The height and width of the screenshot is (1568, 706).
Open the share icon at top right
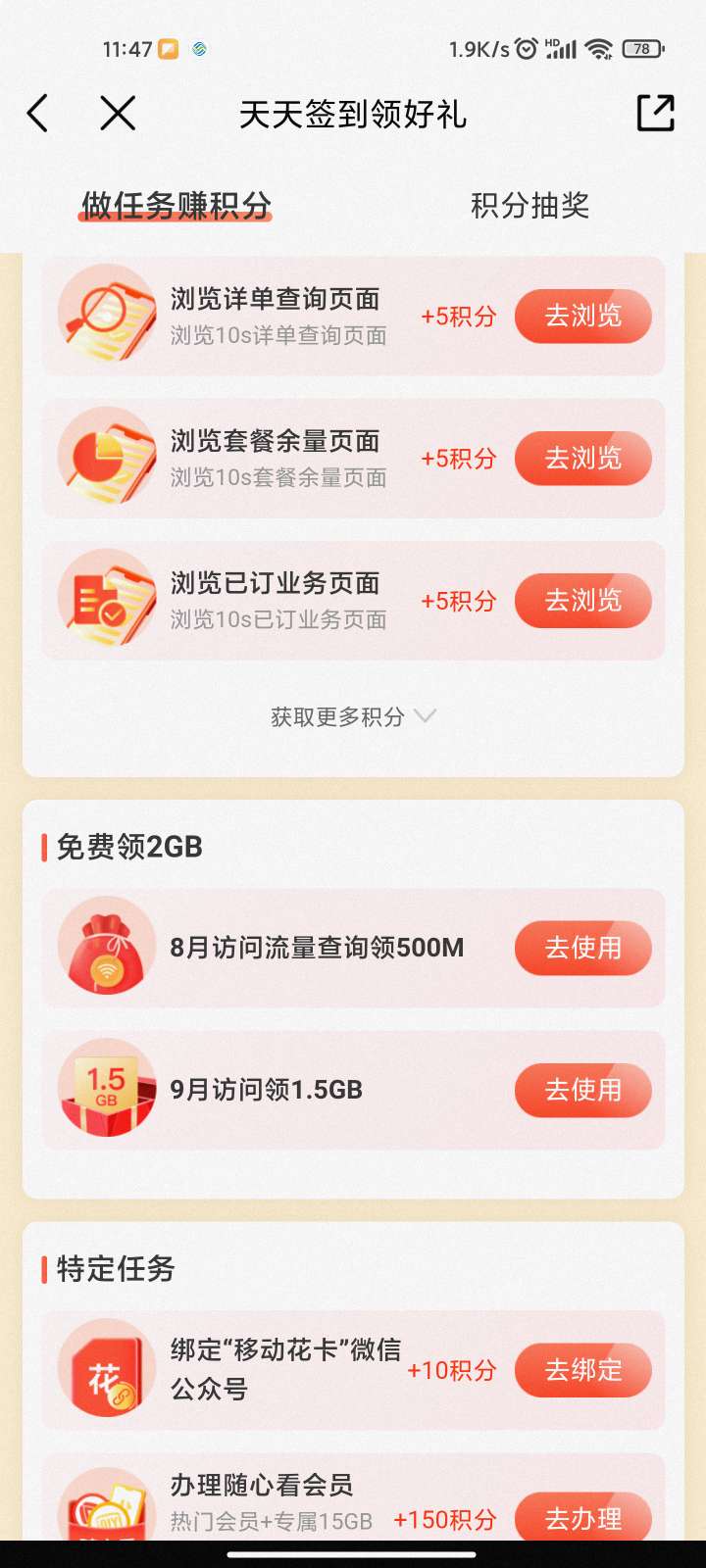[x=655, y=114]
